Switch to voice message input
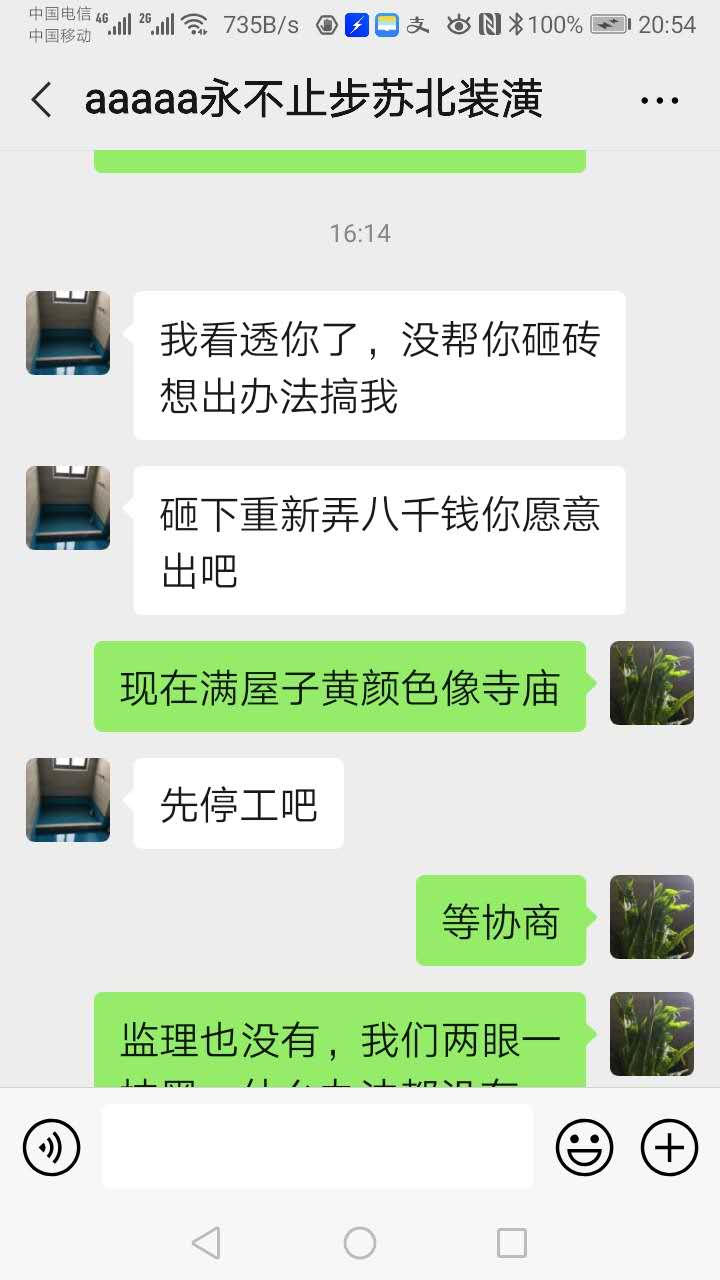This screenshot has width=720, height=1280. point(51,1146)
